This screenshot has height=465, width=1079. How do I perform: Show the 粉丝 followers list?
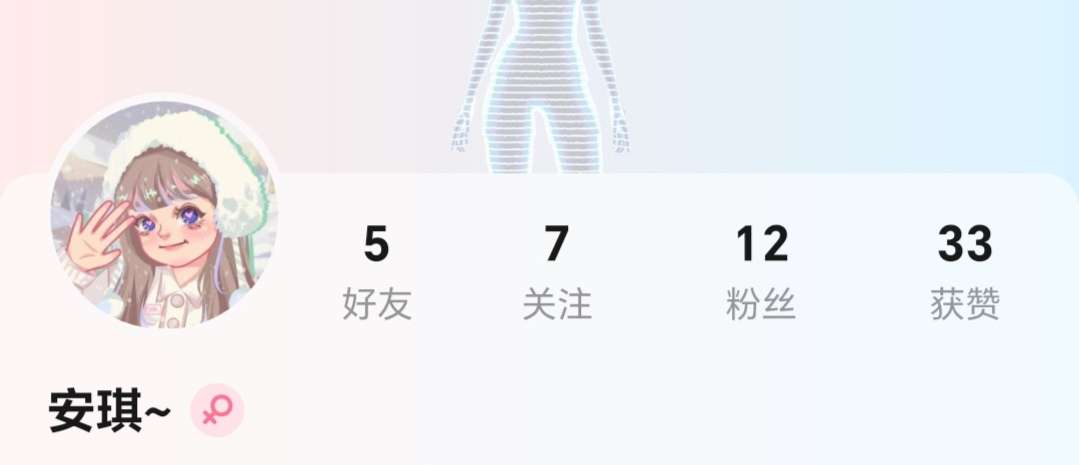762,272
